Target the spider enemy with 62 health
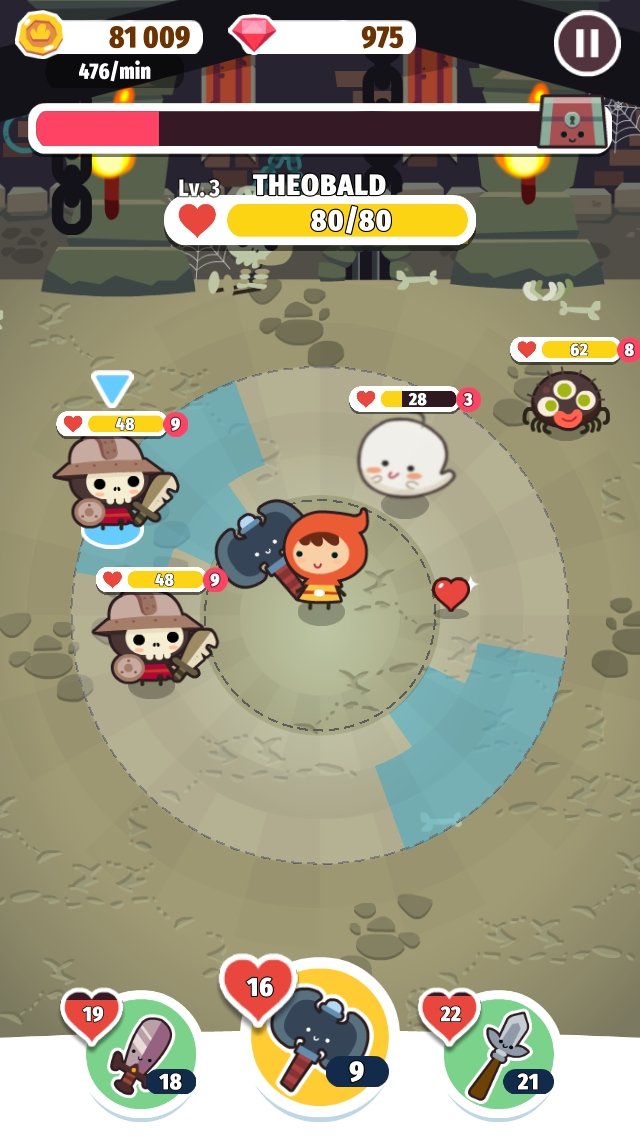 [x=566, y=404]
